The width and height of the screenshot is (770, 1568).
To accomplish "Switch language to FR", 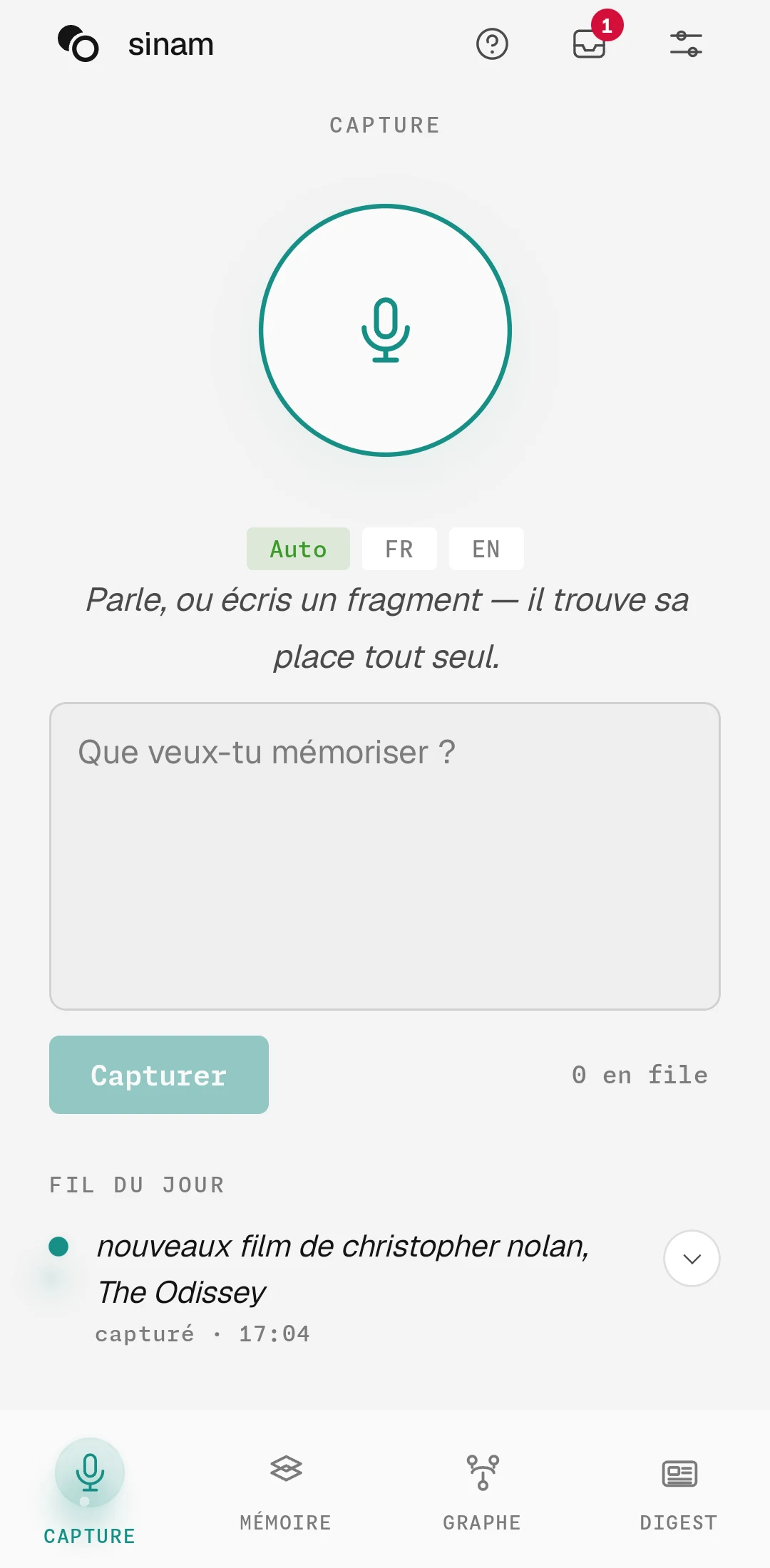I will [x=399, y=549].
